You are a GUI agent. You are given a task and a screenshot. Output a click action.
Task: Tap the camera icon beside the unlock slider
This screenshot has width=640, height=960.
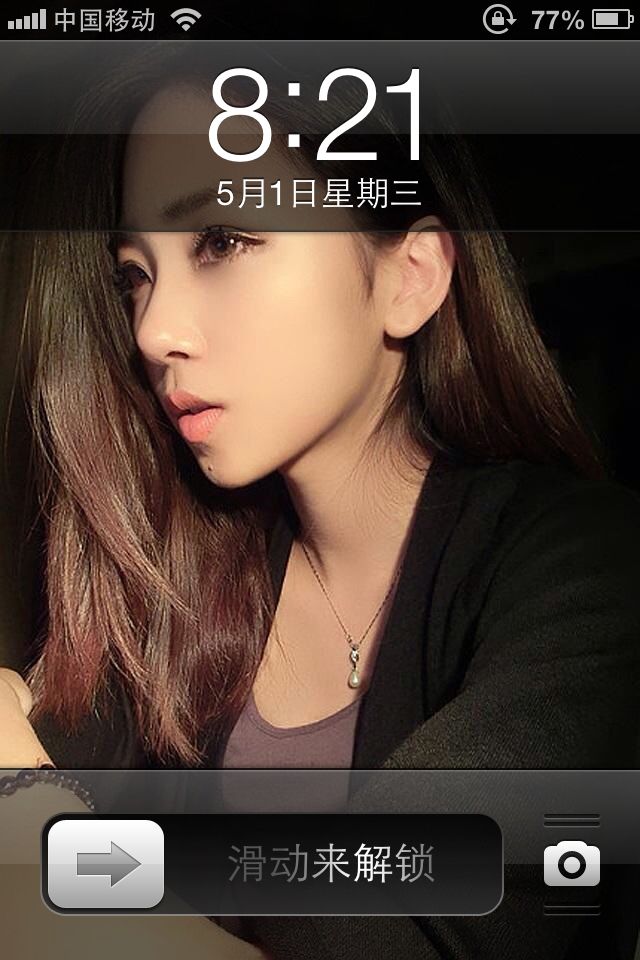pos(571,864)
